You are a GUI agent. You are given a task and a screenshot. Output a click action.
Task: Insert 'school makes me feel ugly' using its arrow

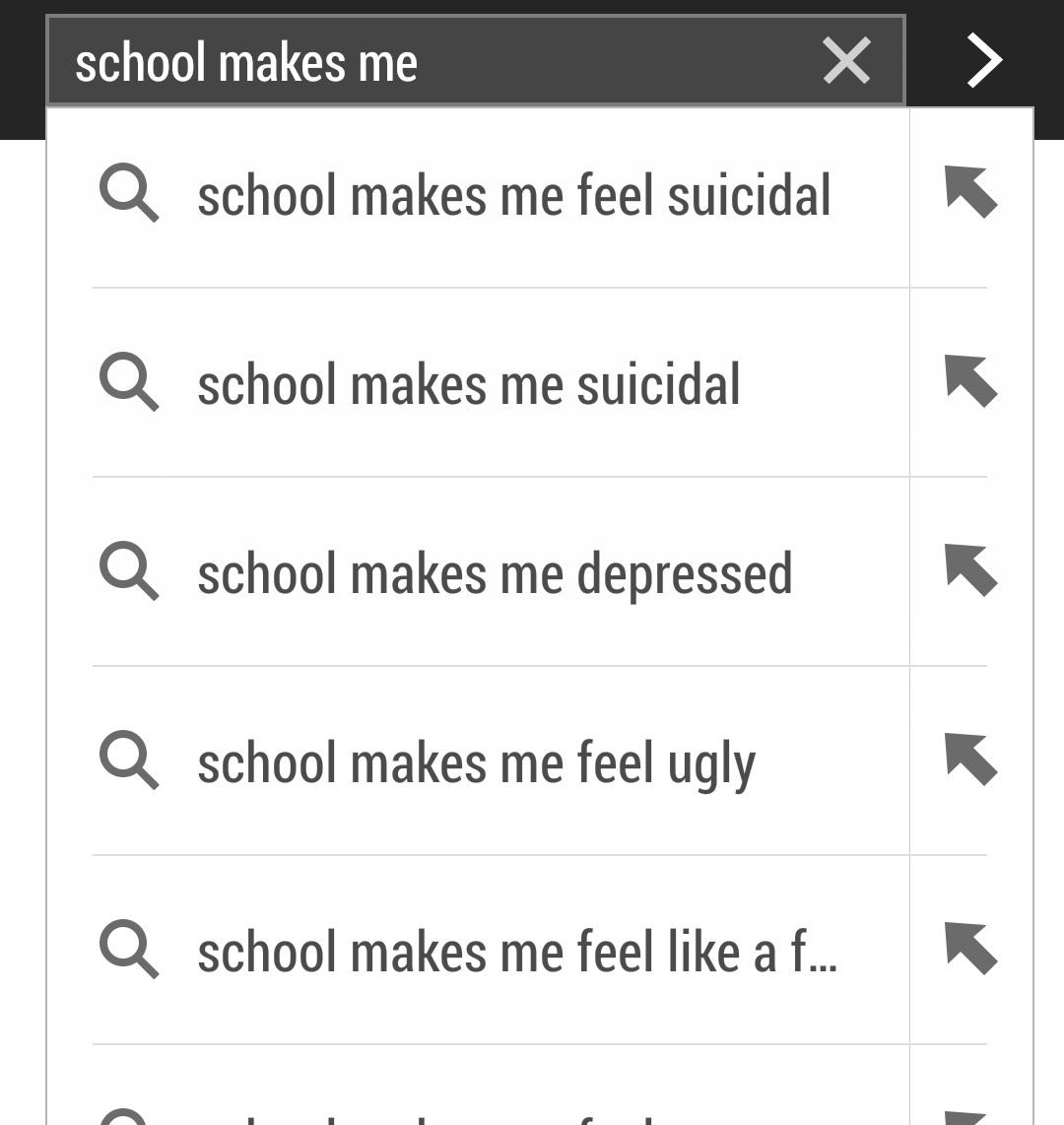(970, 760)
